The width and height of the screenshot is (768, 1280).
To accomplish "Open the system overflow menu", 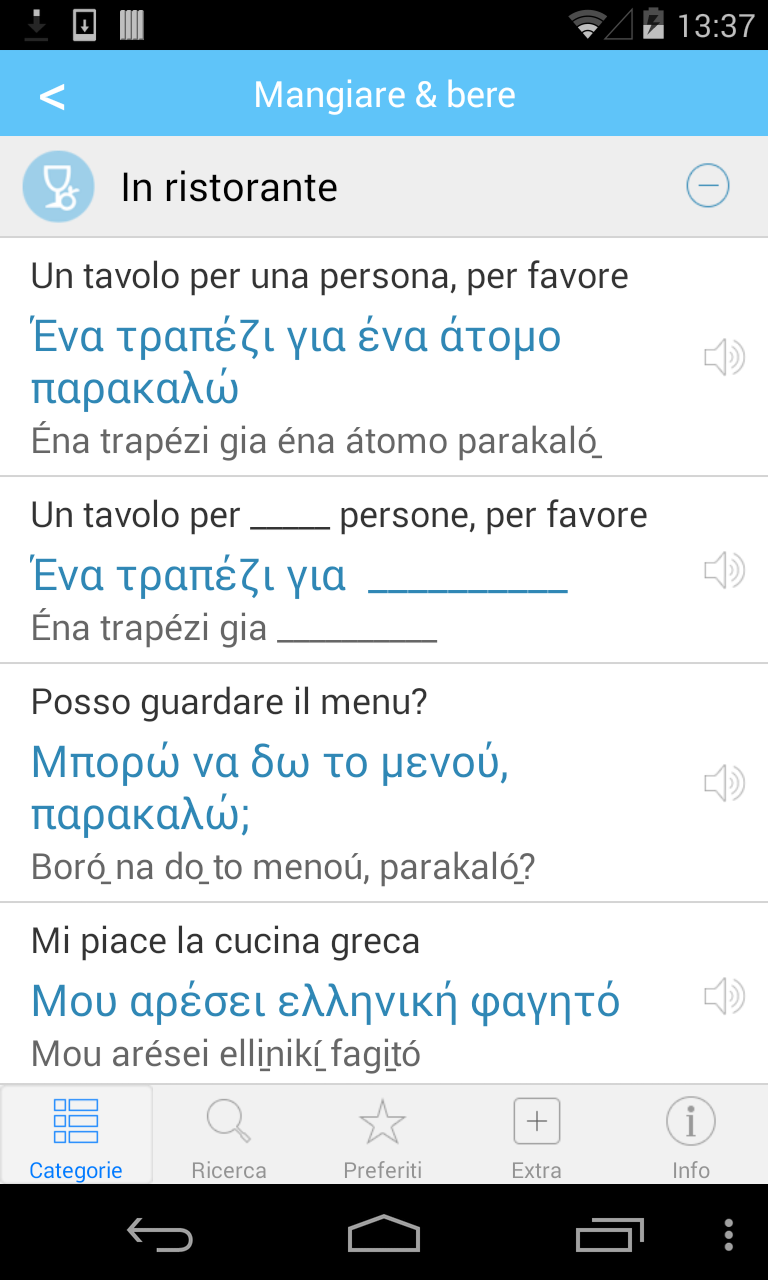I will coord(728,1234).
